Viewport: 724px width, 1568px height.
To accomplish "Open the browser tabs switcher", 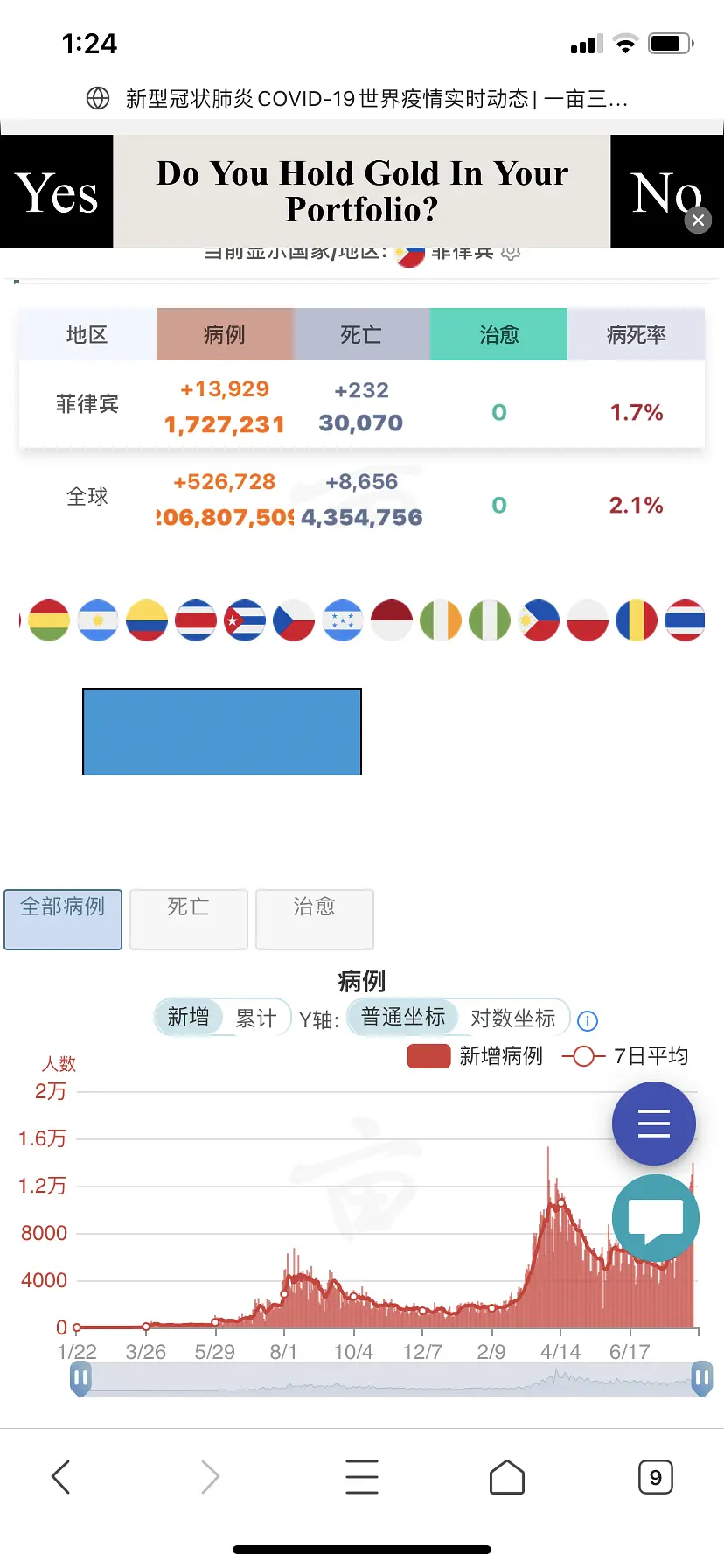I will pos(655,1477).
